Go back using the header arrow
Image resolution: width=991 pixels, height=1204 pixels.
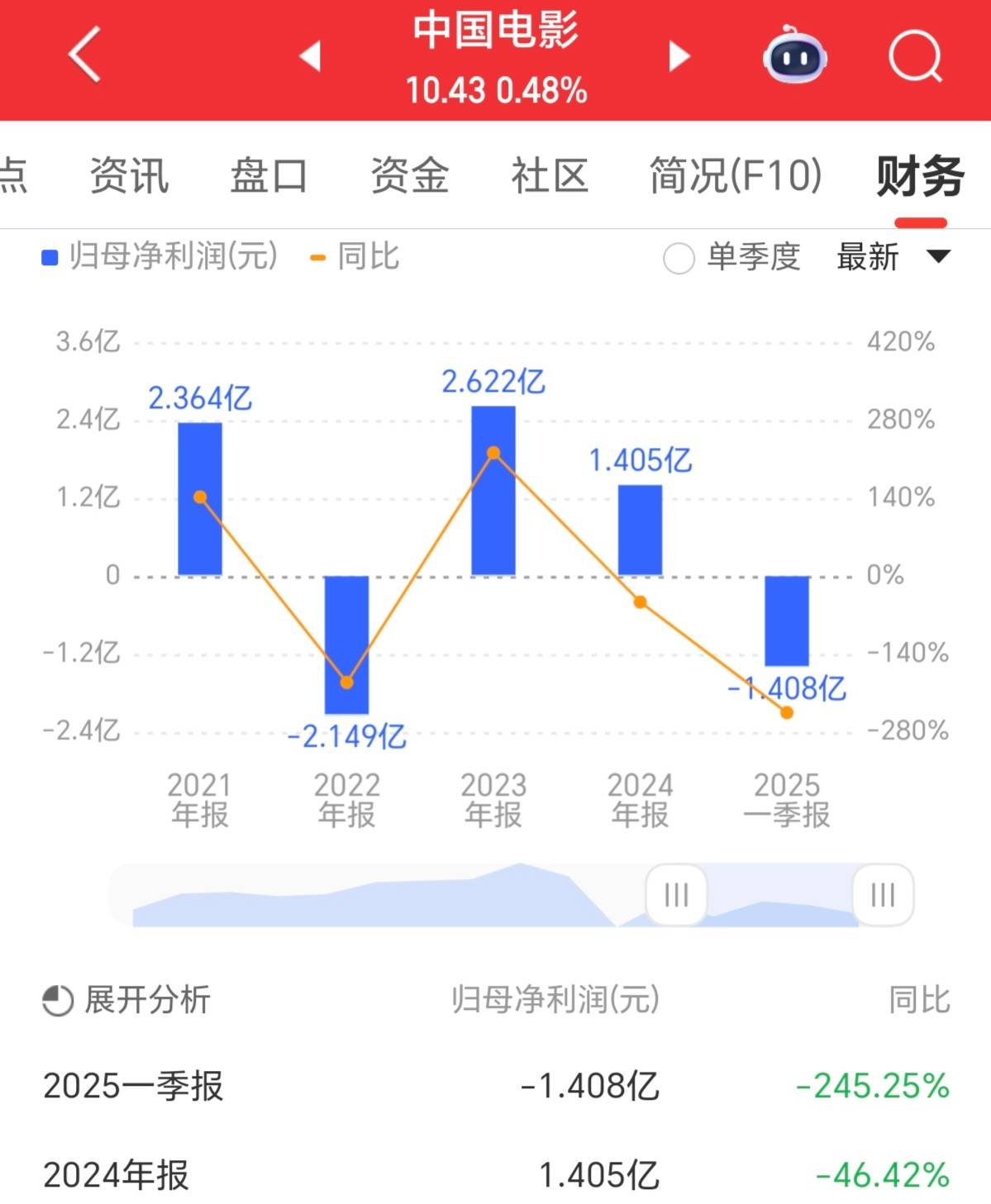point(85,55)
